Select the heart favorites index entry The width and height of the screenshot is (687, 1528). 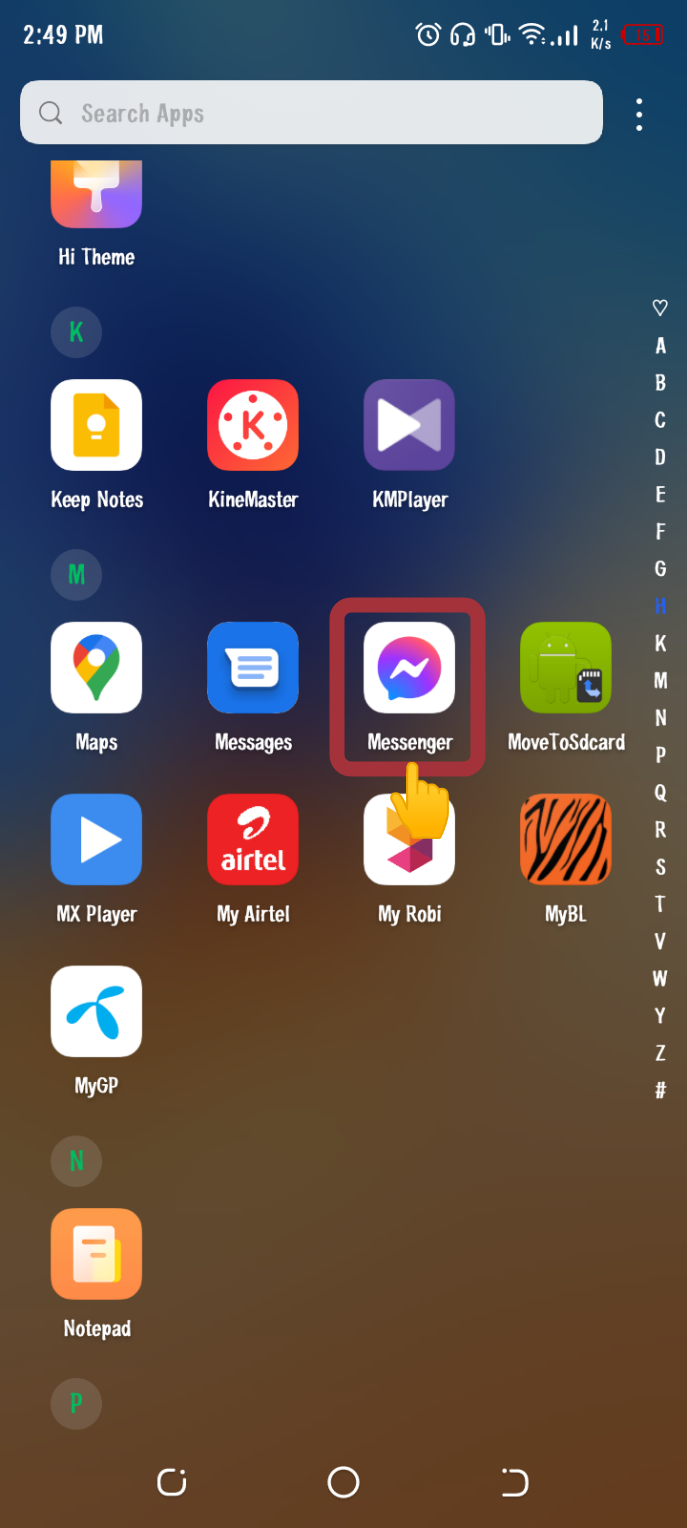click(660, 308)
